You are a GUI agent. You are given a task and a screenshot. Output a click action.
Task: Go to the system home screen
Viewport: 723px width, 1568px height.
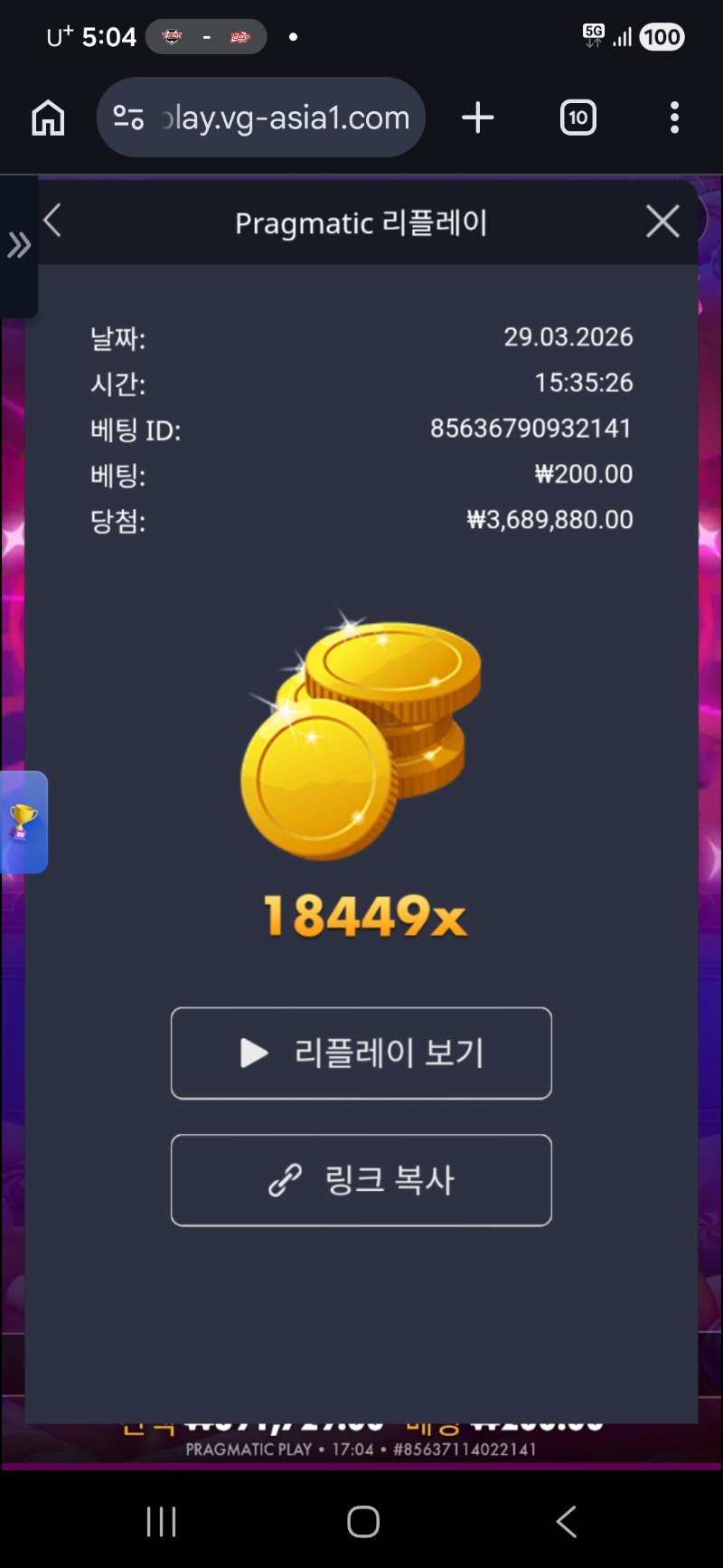363,1522
